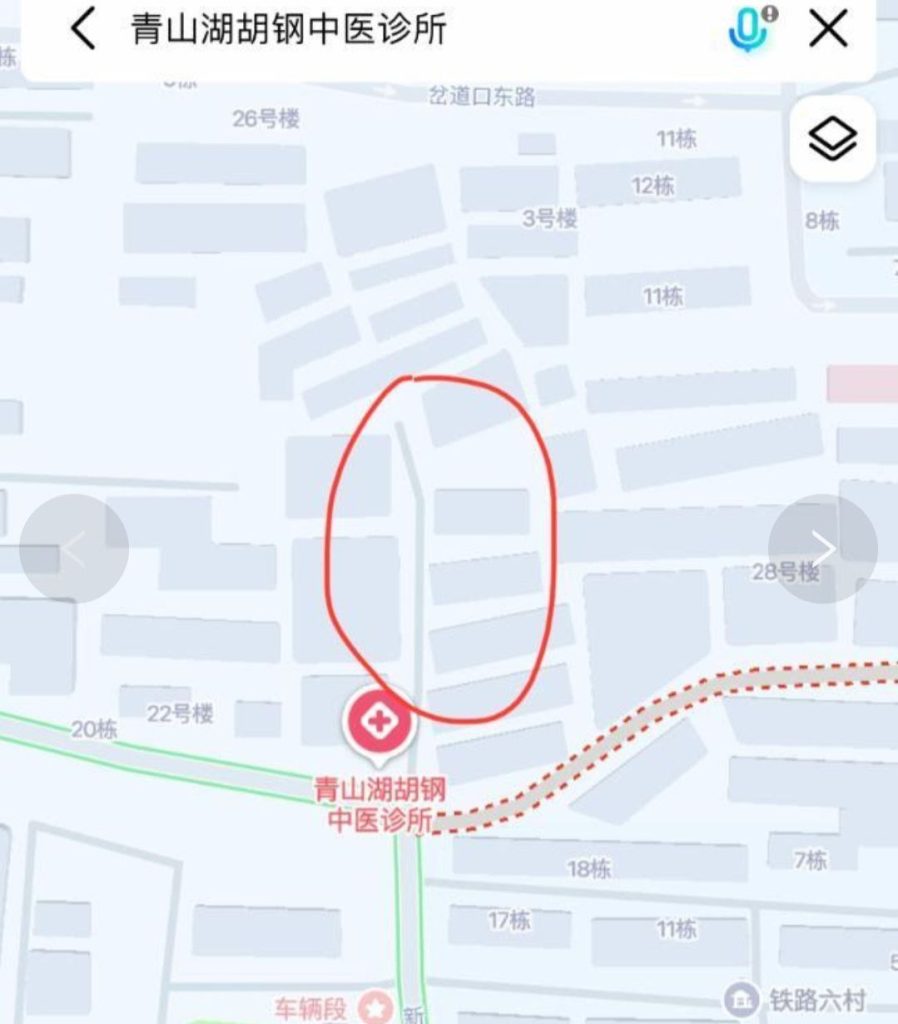Screen dimensions: 898x1024
Task: Select the clinic marker pin with cross icon
Action: (x=380, y=720)
